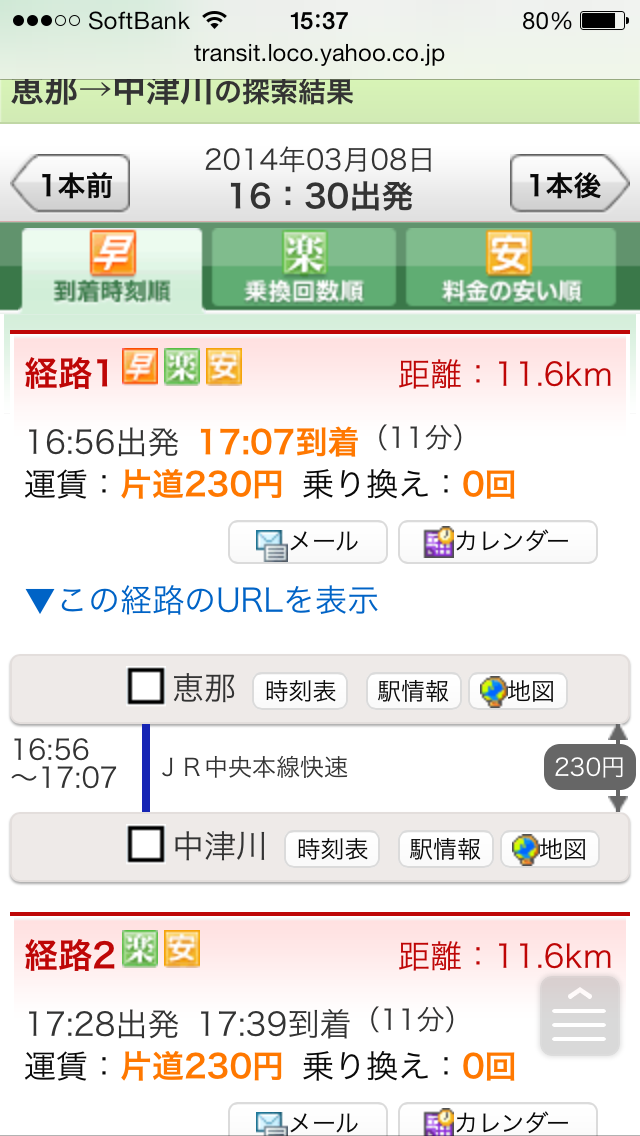The width and height of the screenshot is (640, 1136).
Task: Switch to the 到着時刻順 tab
Action: (x=111, y=268)
